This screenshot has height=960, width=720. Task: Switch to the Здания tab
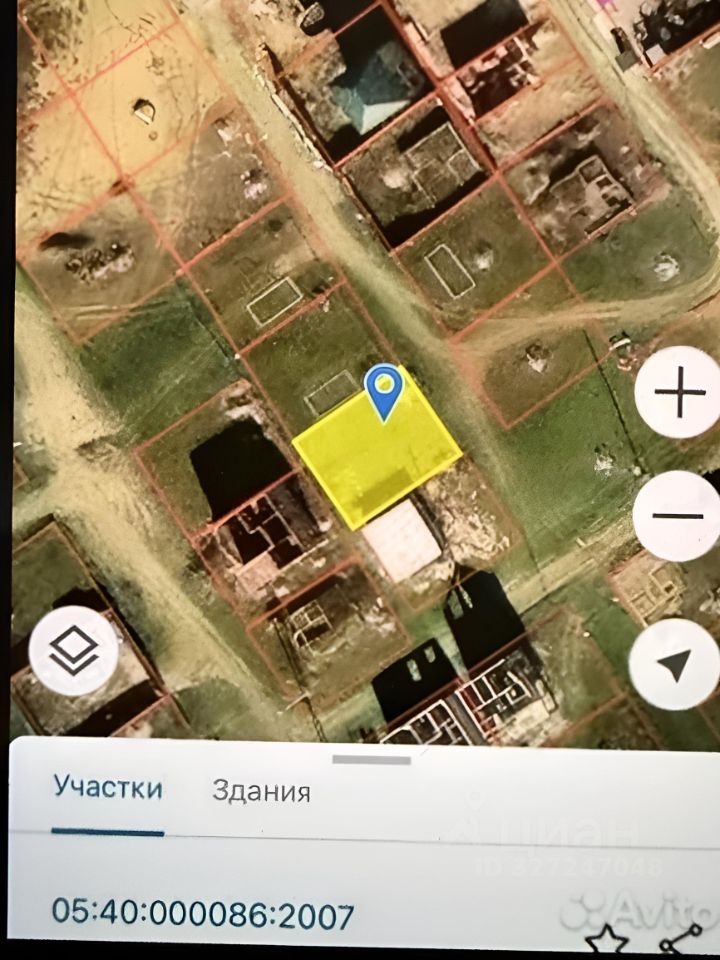tap(261, 792)
